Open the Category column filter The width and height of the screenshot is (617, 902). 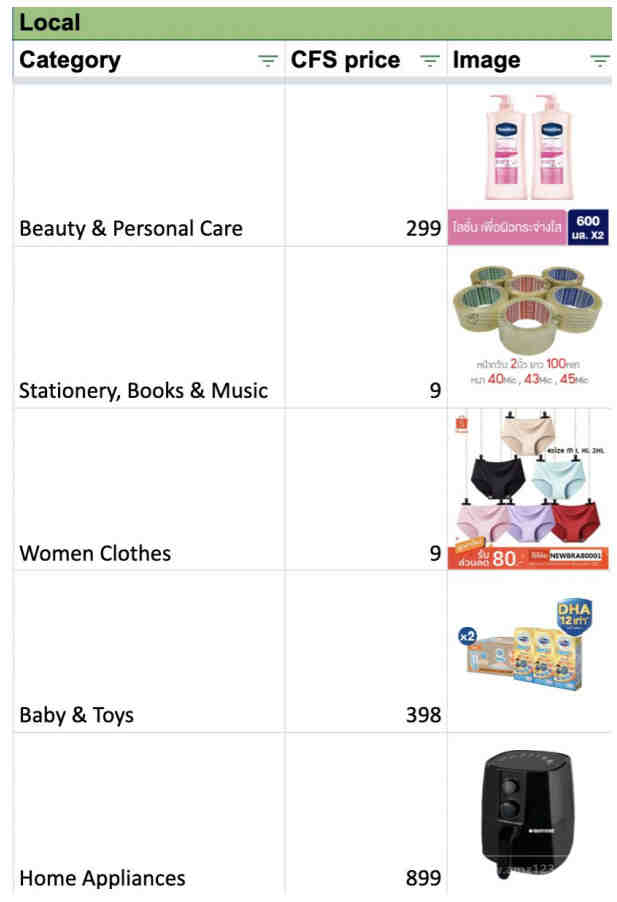click(x=268, y=61)
